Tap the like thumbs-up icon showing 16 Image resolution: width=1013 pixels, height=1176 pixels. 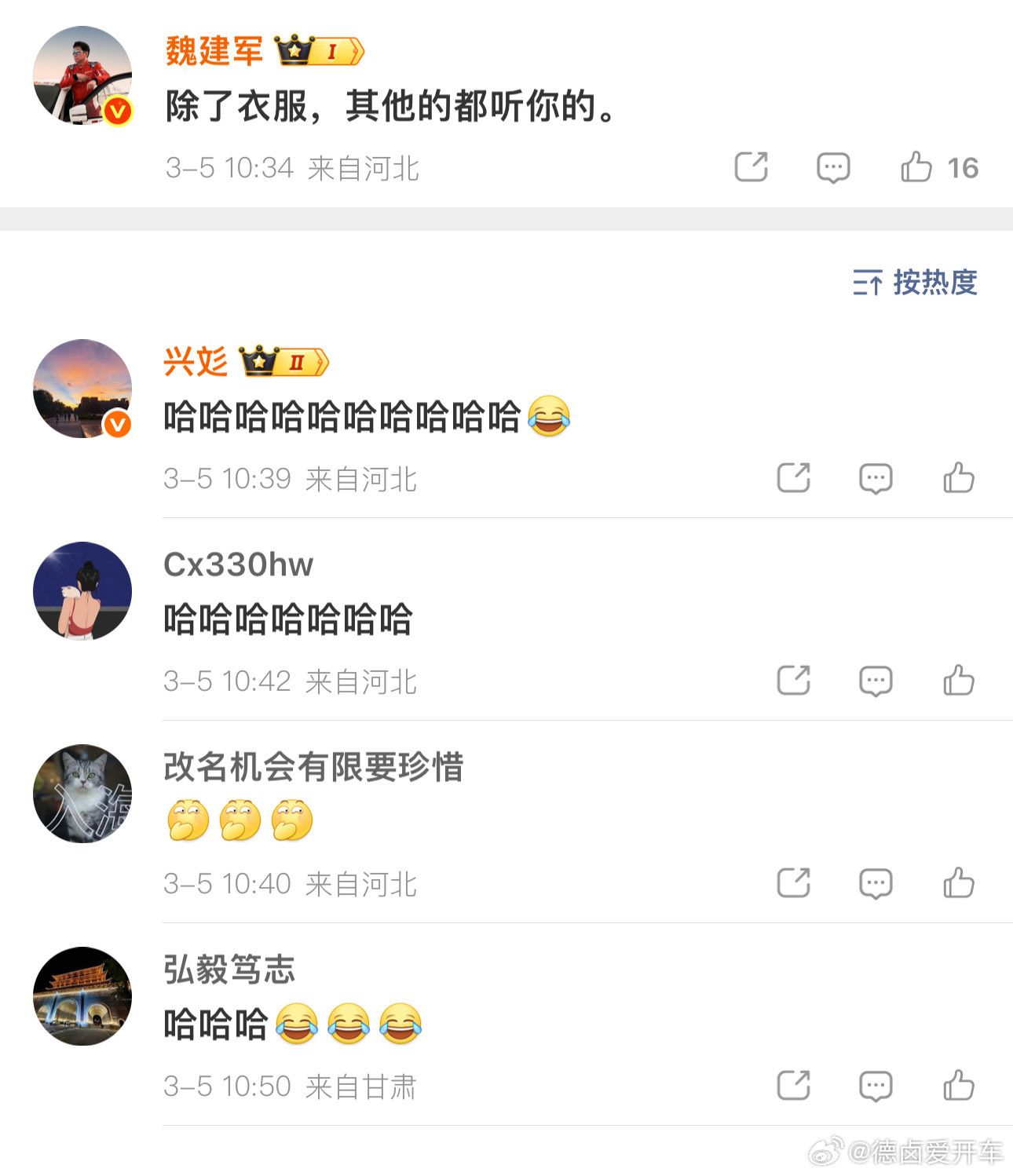coord(916,167)
